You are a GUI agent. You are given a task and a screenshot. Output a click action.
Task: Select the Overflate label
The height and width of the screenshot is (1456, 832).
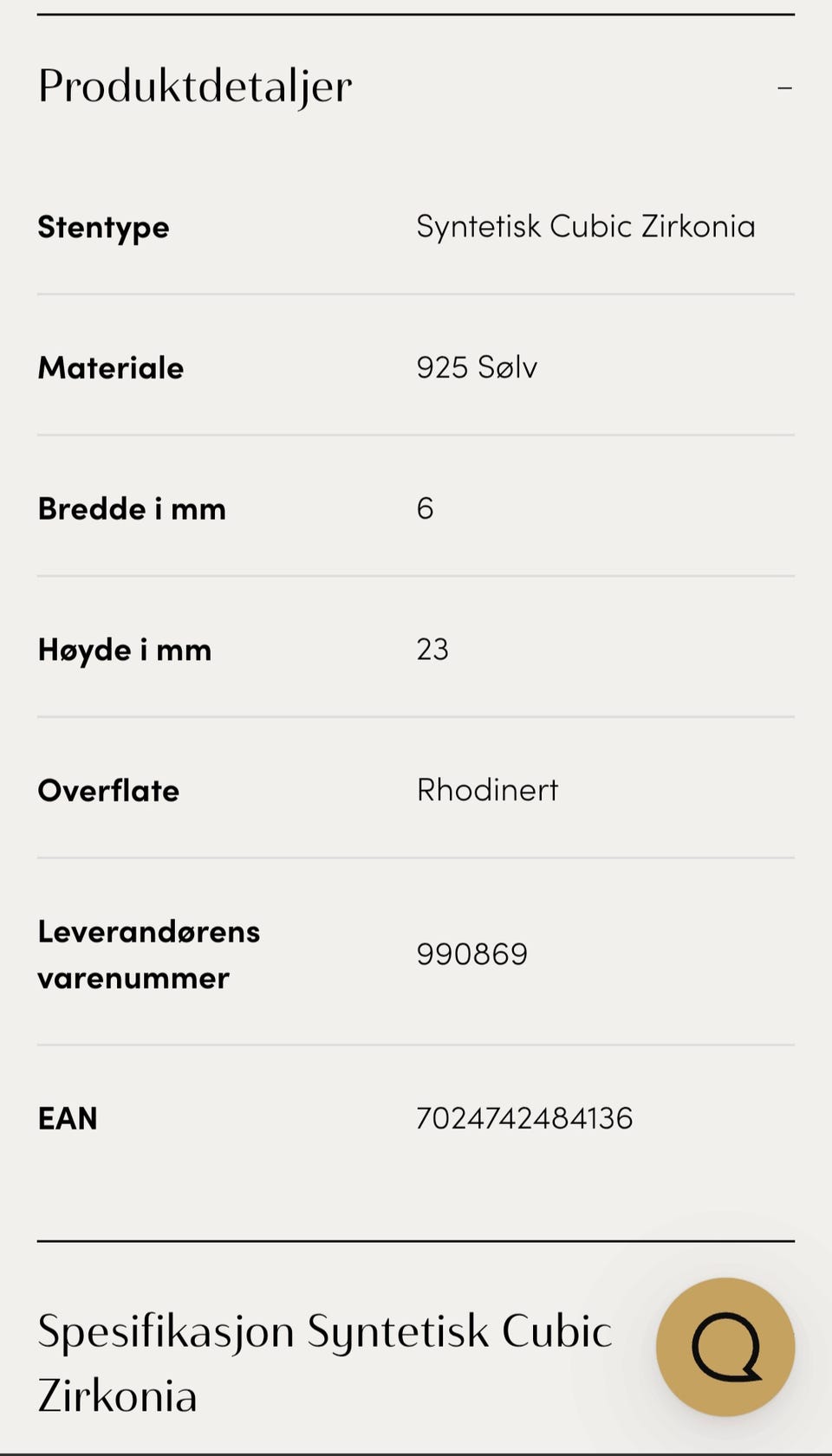coord(108,790)
